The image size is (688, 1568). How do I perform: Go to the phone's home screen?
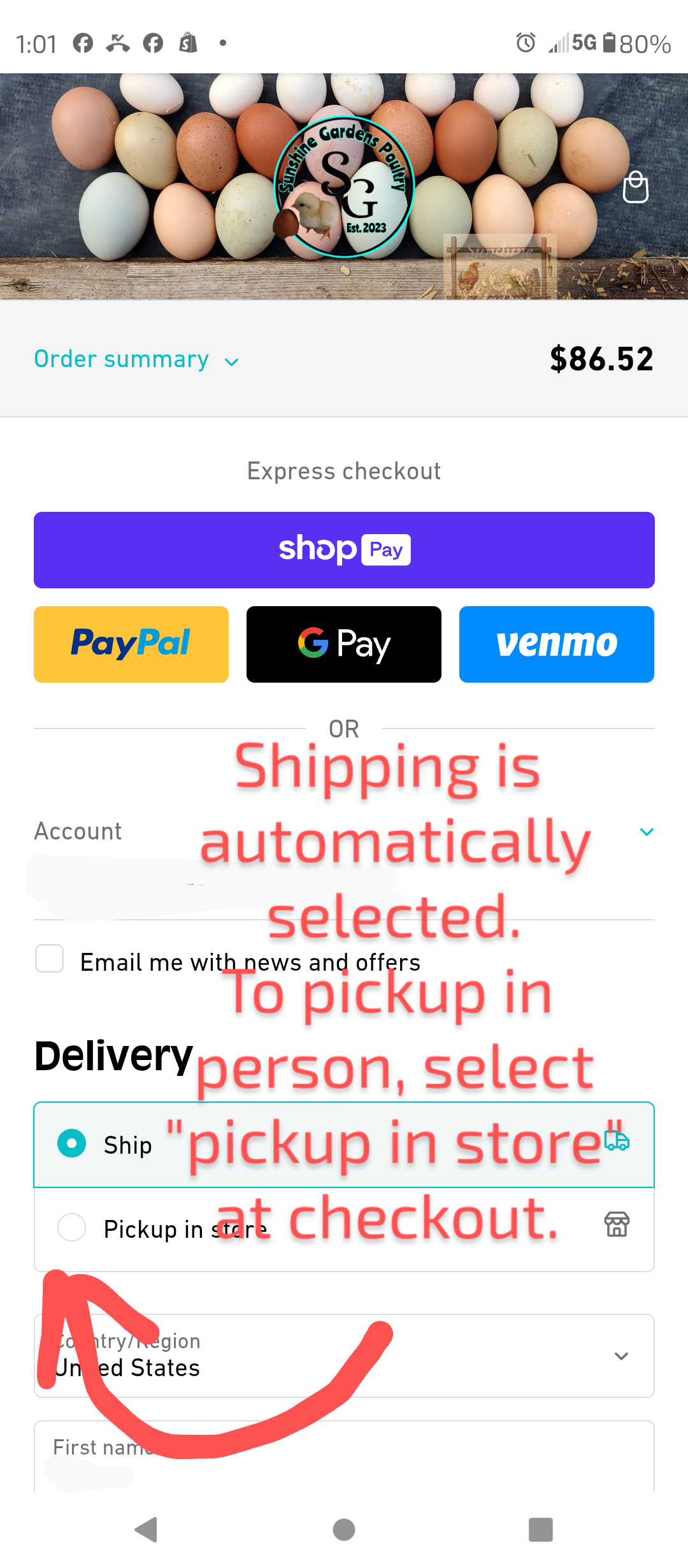(344, 1530)
